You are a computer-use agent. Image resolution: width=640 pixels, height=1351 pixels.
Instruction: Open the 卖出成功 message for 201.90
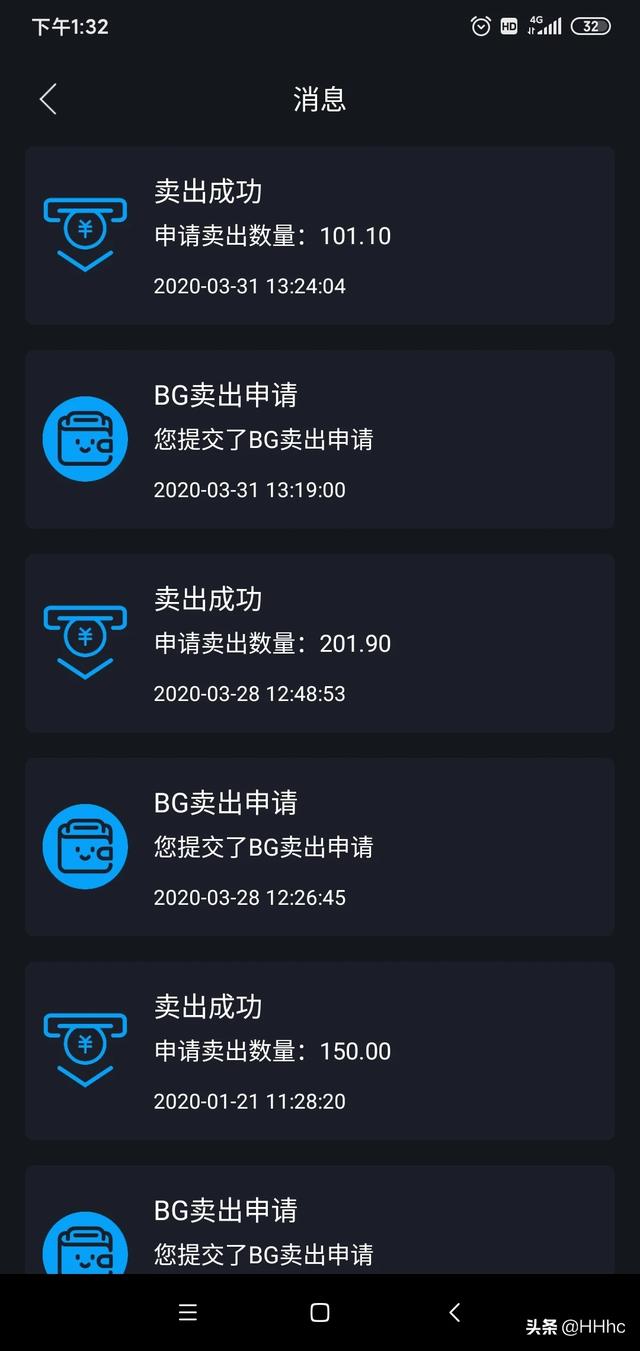point(320,643)
